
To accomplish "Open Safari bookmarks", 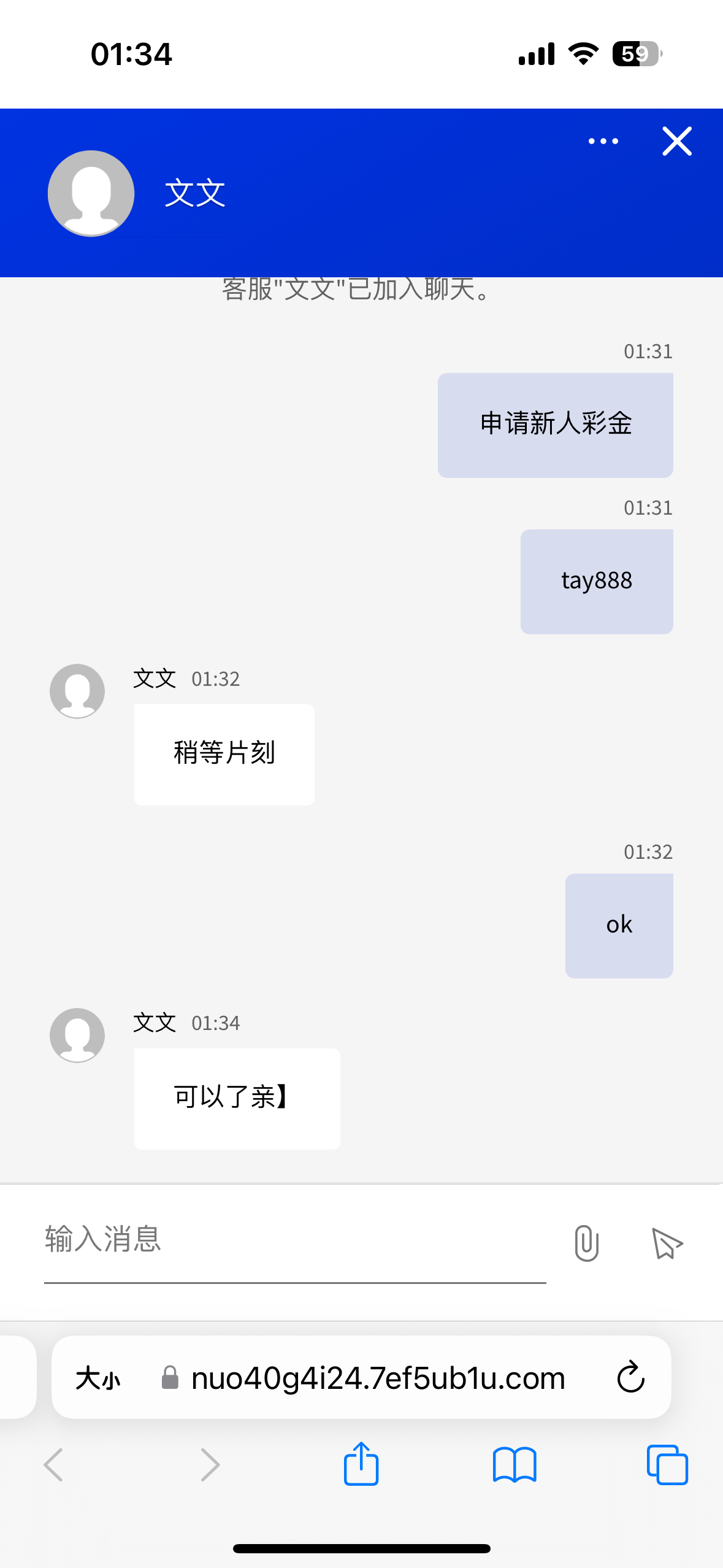I will coord(515,1465).
